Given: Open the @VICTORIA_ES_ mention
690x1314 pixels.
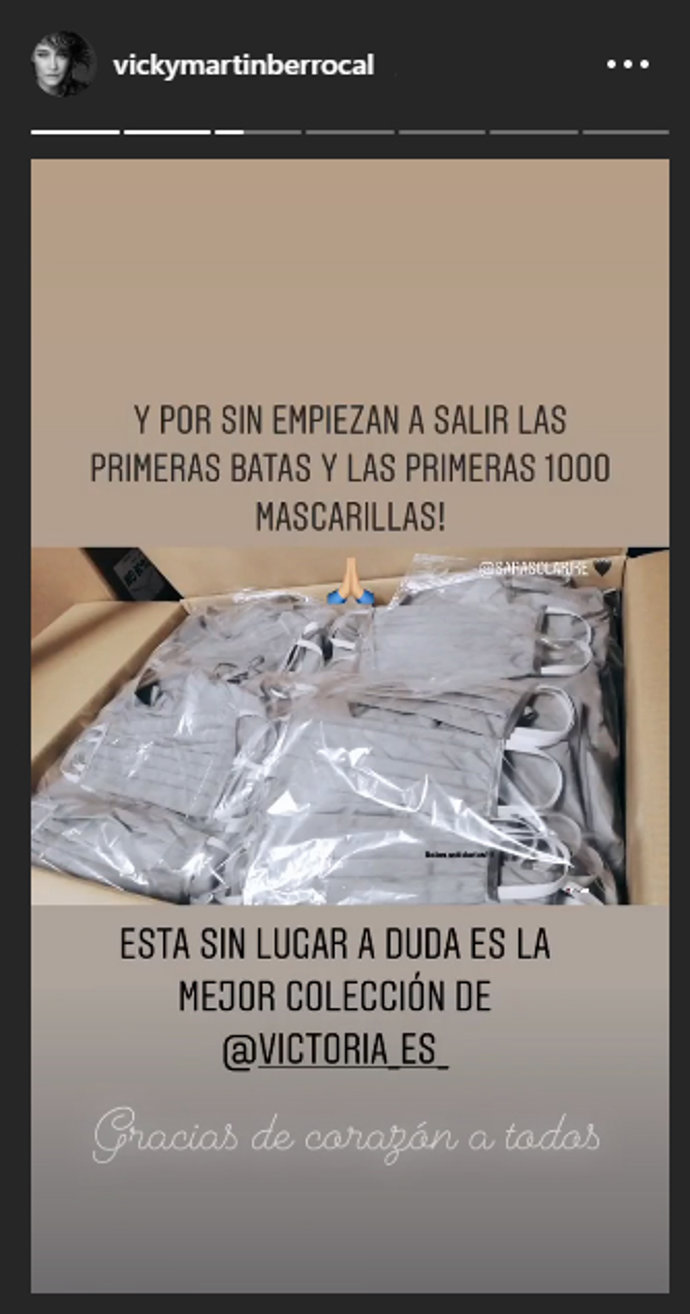Looking at the screenshot, I should (336, 1052).
